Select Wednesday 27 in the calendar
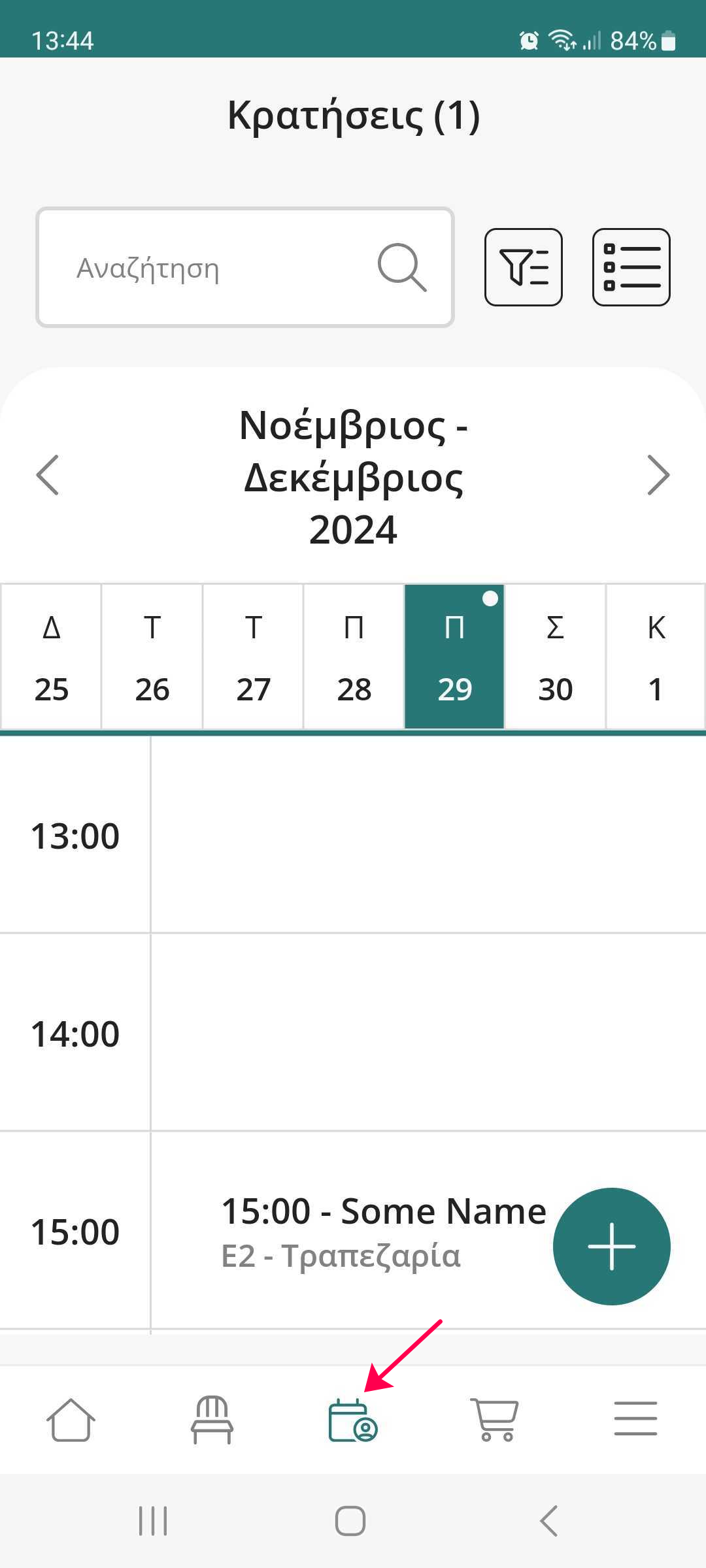Viewport: 706px width, 1568px height. (253, 657)
